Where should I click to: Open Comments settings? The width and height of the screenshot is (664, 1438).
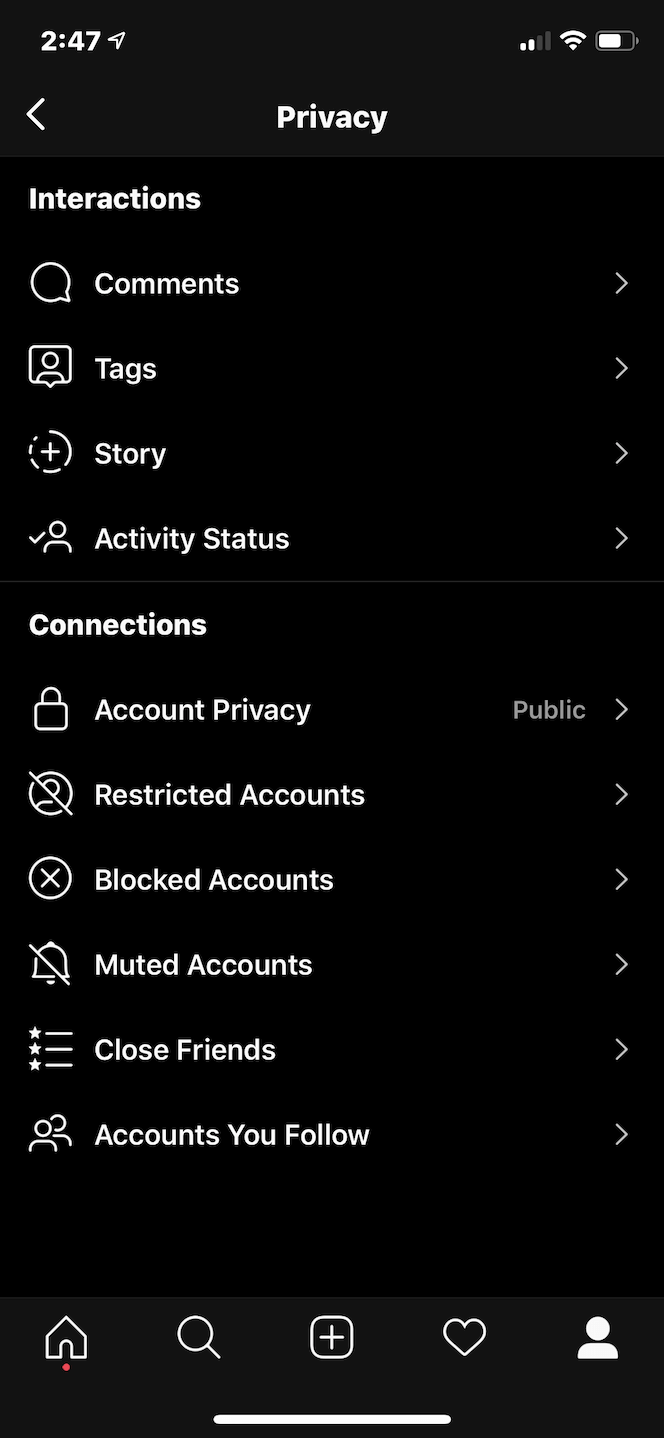(332, 284)
